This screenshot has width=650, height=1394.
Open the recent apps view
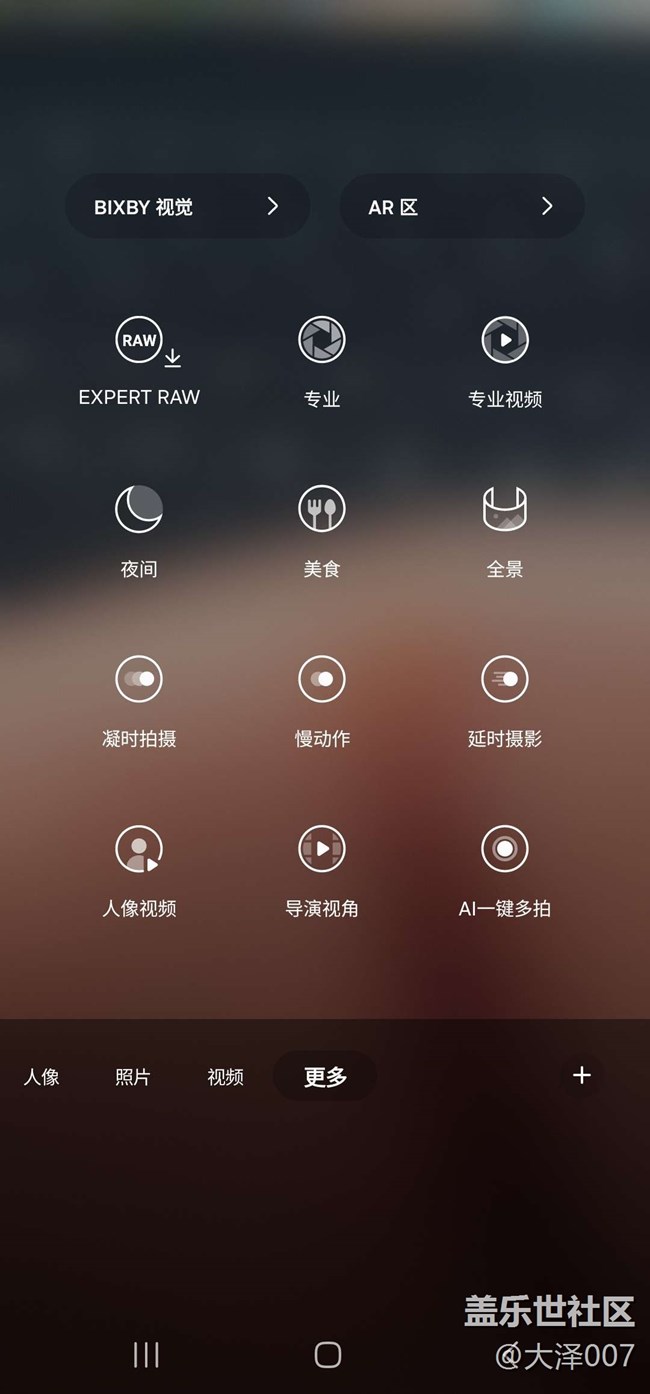(146, 1354)
